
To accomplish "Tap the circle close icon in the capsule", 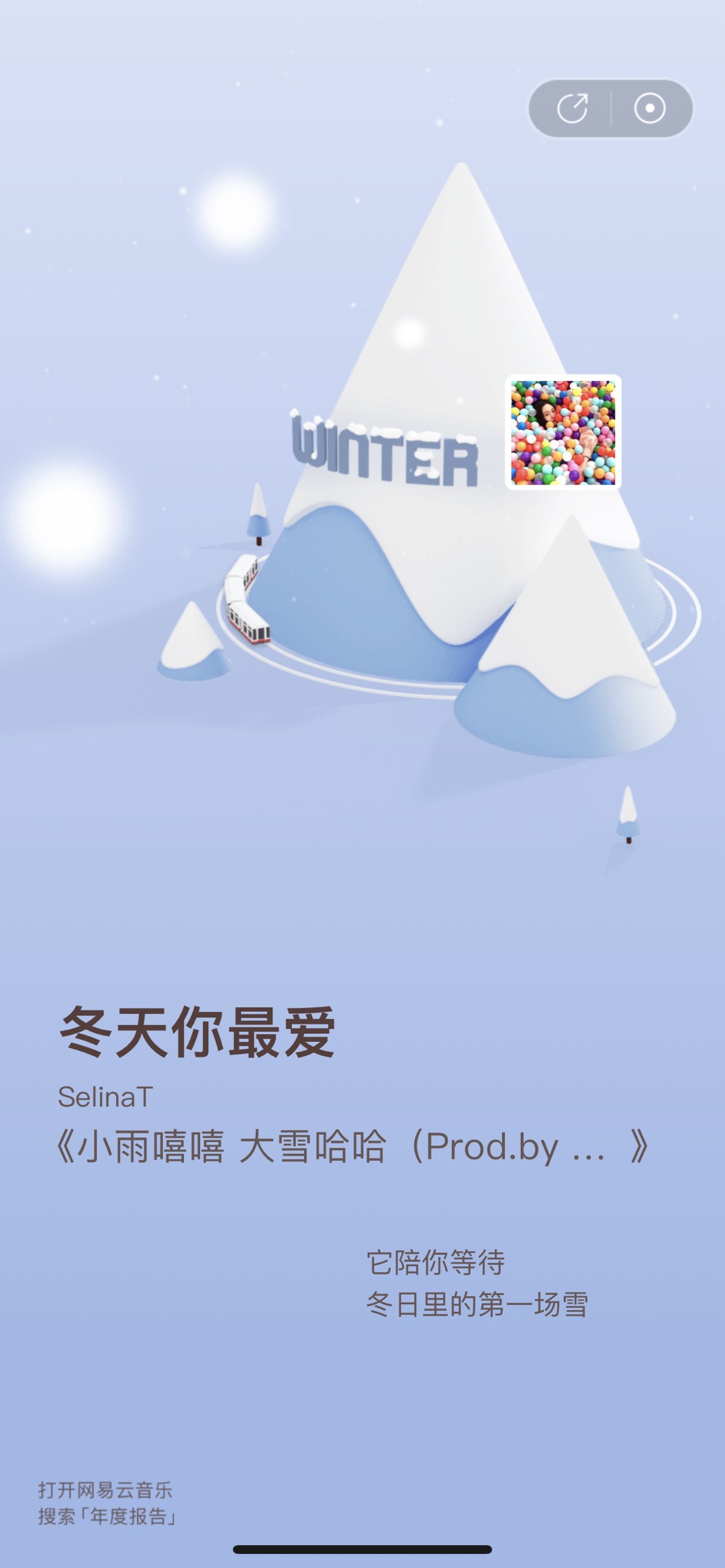I will click(x=649, y=109).
